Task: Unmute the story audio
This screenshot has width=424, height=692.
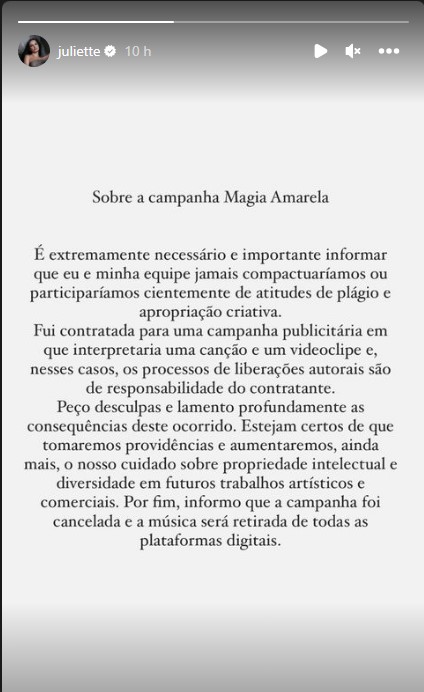Action: (353, 51)
